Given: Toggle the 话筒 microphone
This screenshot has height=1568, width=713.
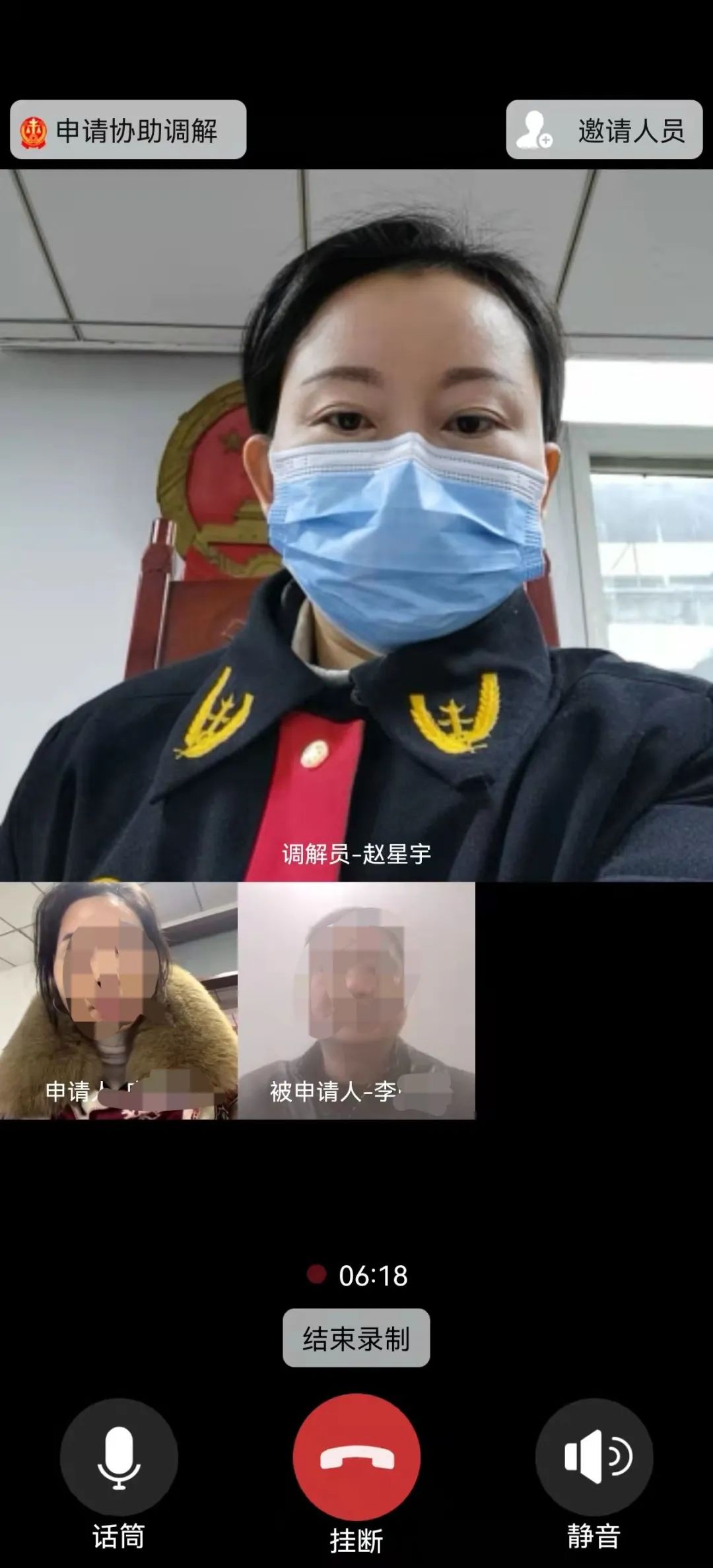Looking at the screenshot, I should tap(119, 1457).
